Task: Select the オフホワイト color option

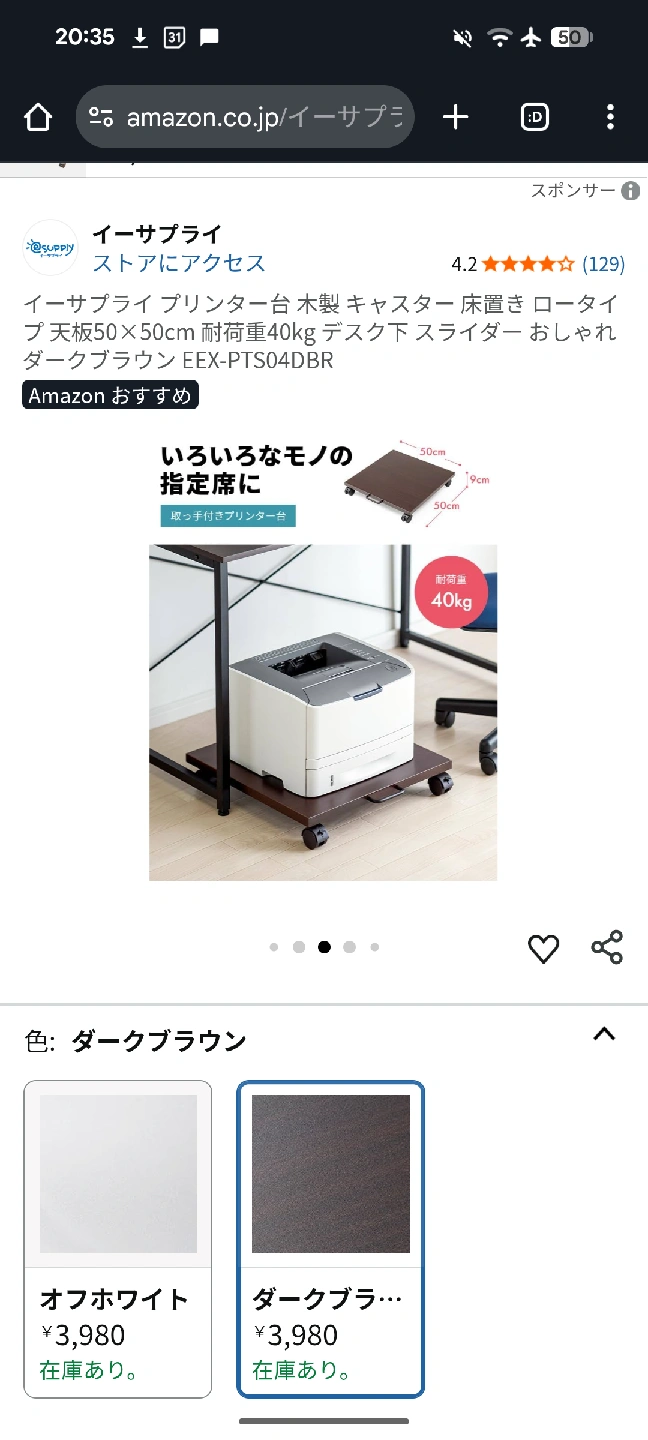Action: [118, 1238]
